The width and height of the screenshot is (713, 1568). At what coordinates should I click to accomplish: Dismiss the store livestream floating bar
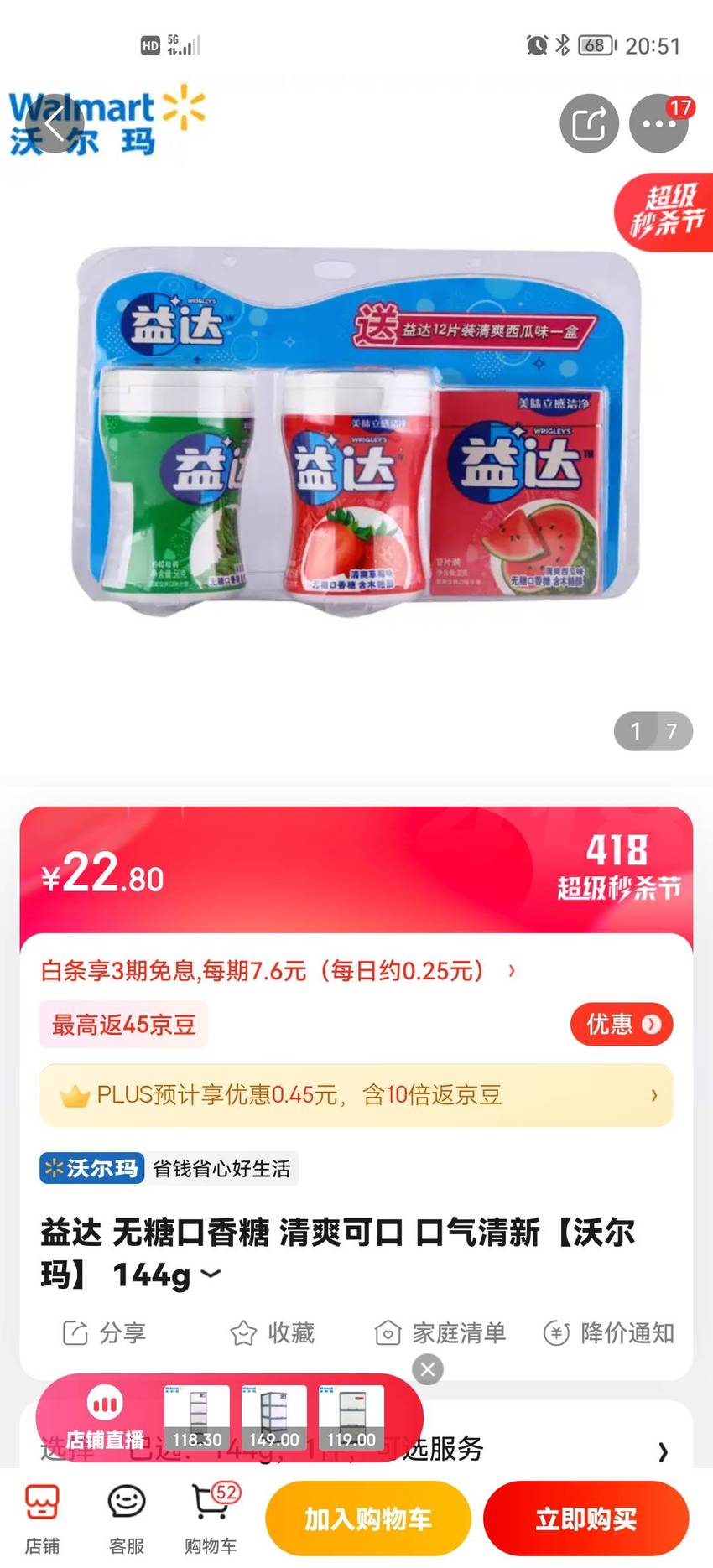coord(428,1369)
